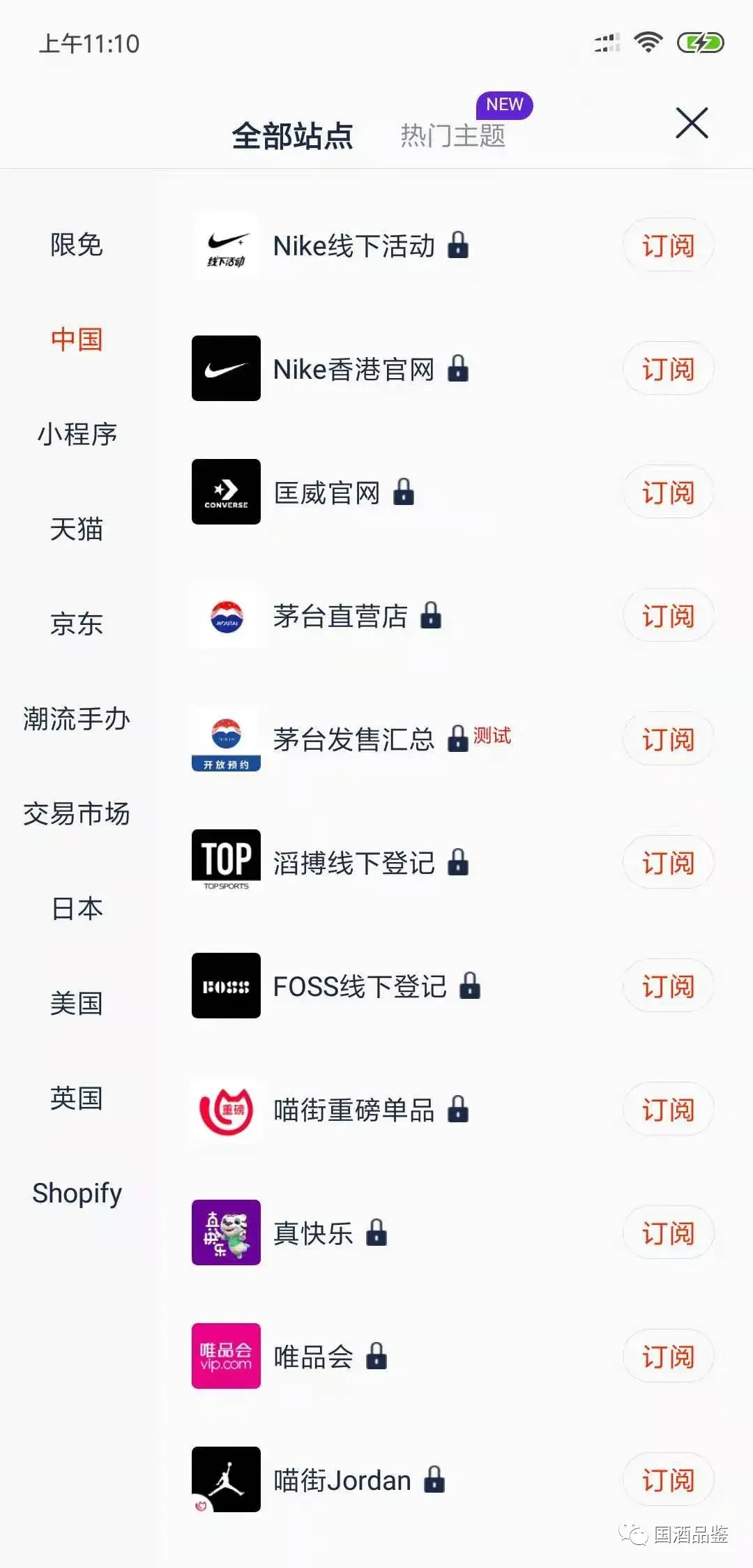Viewport: 753px width, 1568px height.
Task: Subscribe to 唯品会
Action: point(668,1357)
